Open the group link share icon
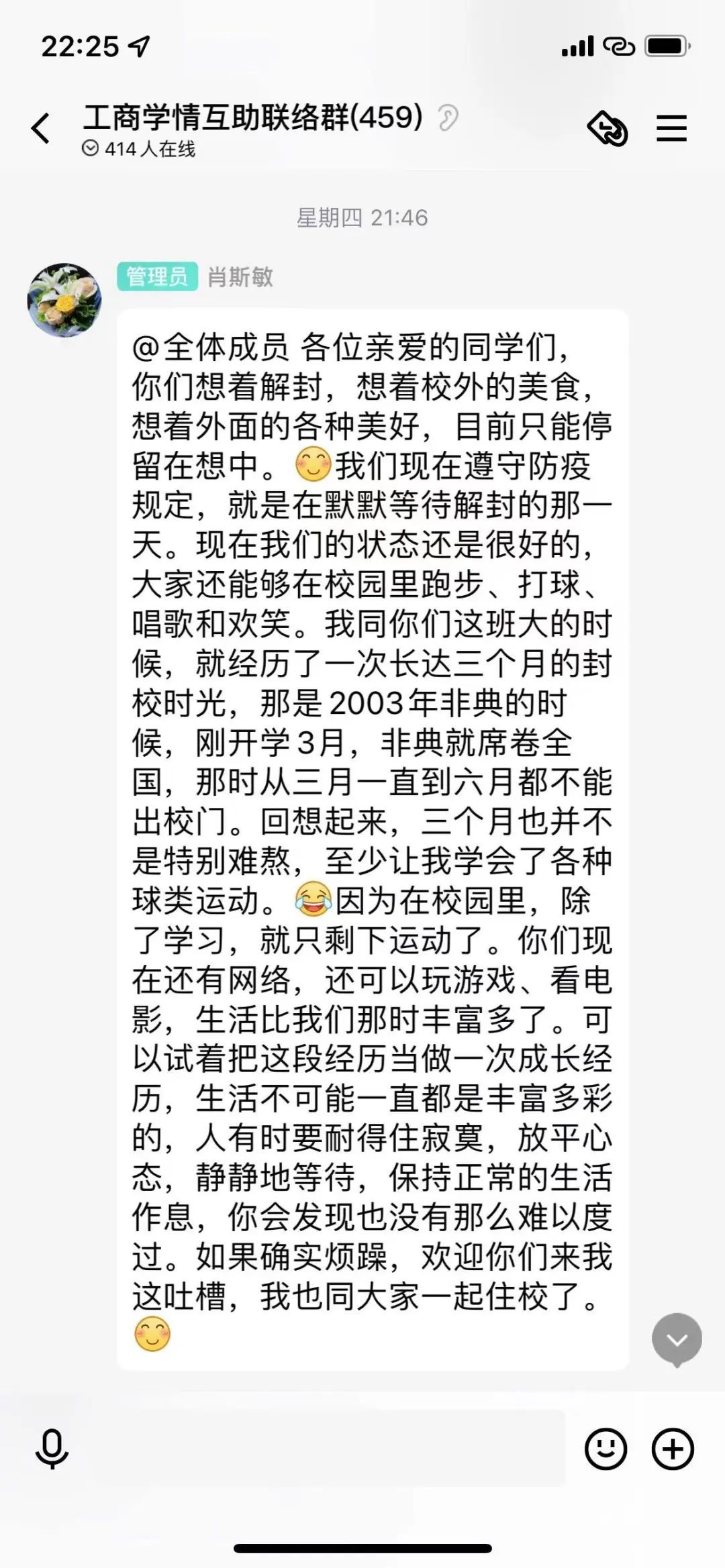725x1568 pixels. [x=608, y=127]
